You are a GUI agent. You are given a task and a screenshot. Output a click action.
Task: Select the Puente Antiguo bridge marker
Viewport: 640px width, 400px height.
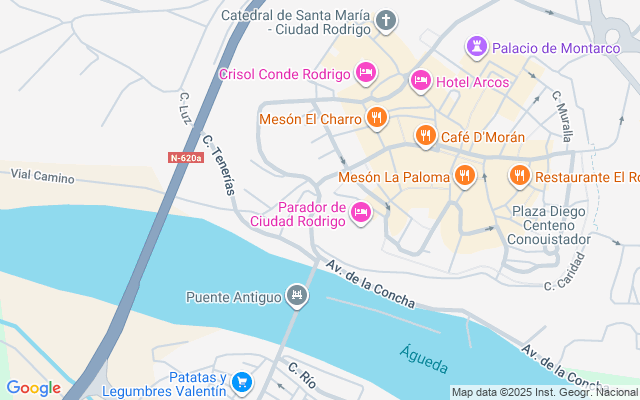(x=297, y=295)
